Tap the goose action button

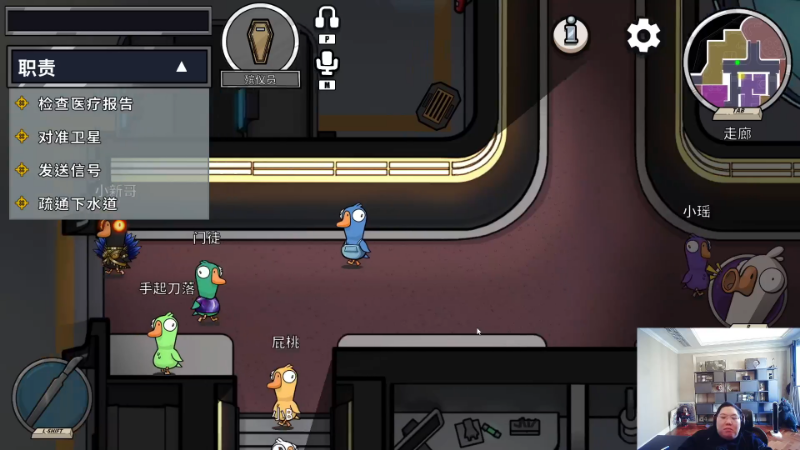[750, 291]
